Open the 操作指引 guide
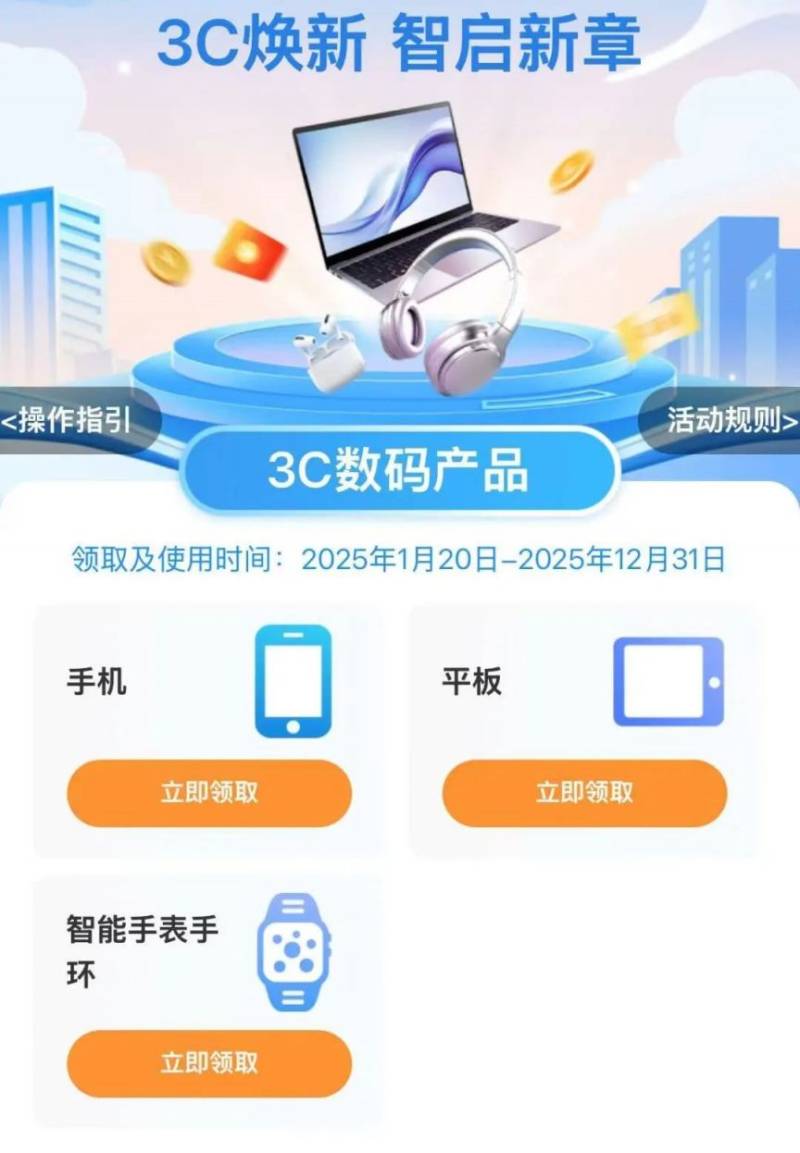This screenshot has height=1153, width=800. pos(66,421)
